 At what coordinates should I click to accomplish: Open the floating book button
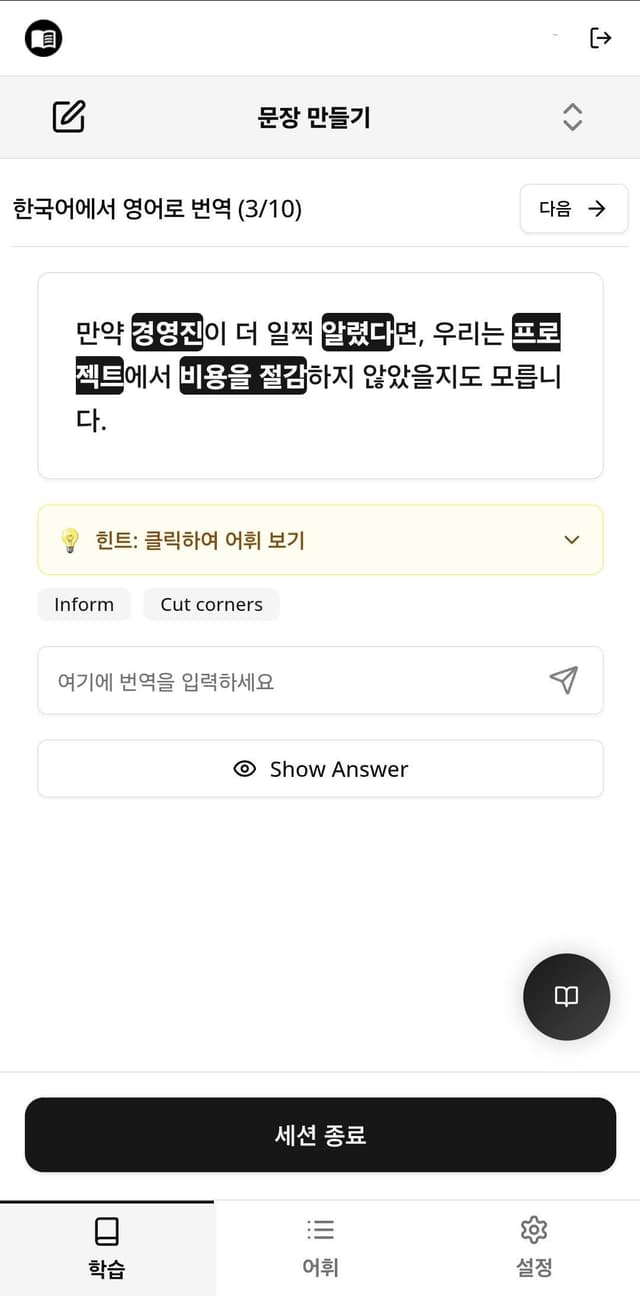point(566,997)
